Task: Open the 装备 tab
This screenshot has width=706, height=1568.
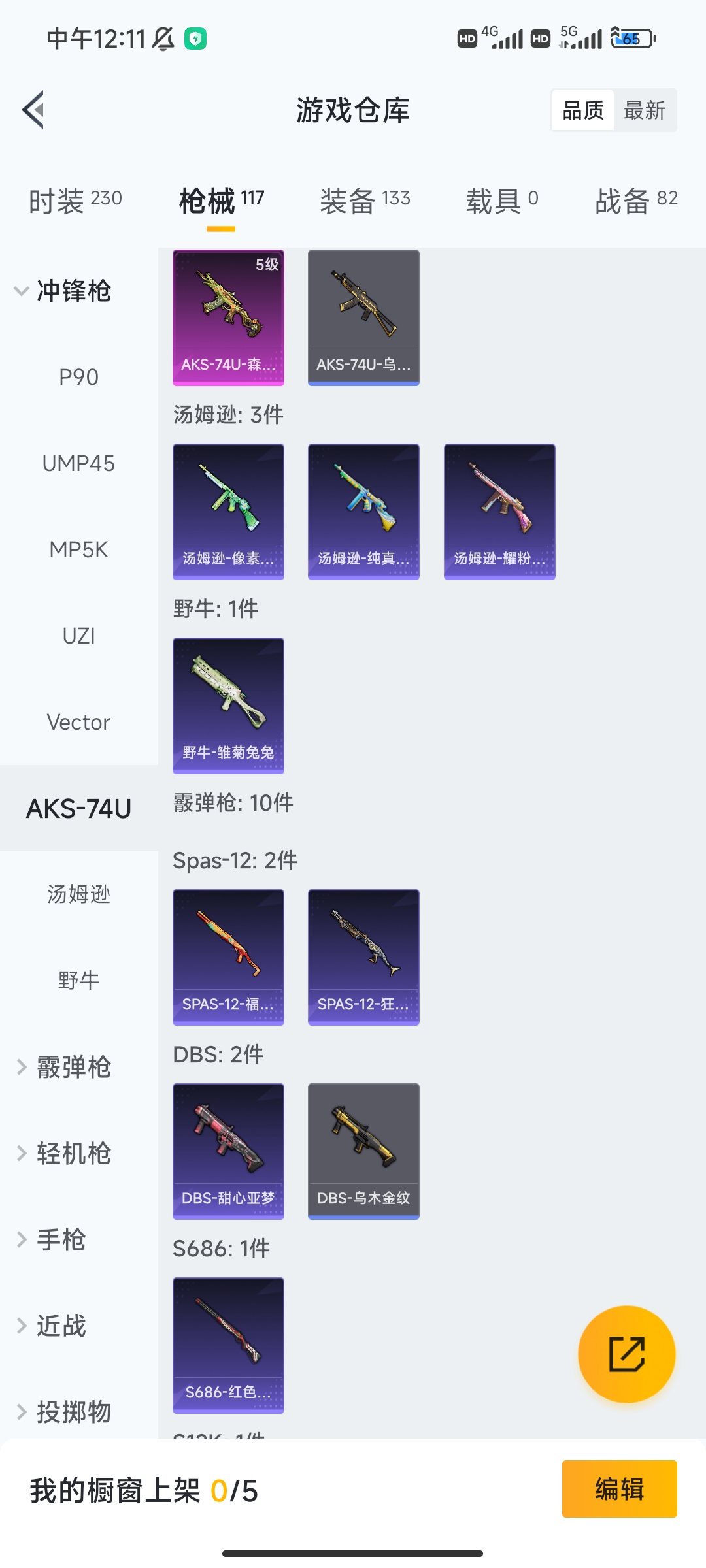Action: (x=364, y=199)
